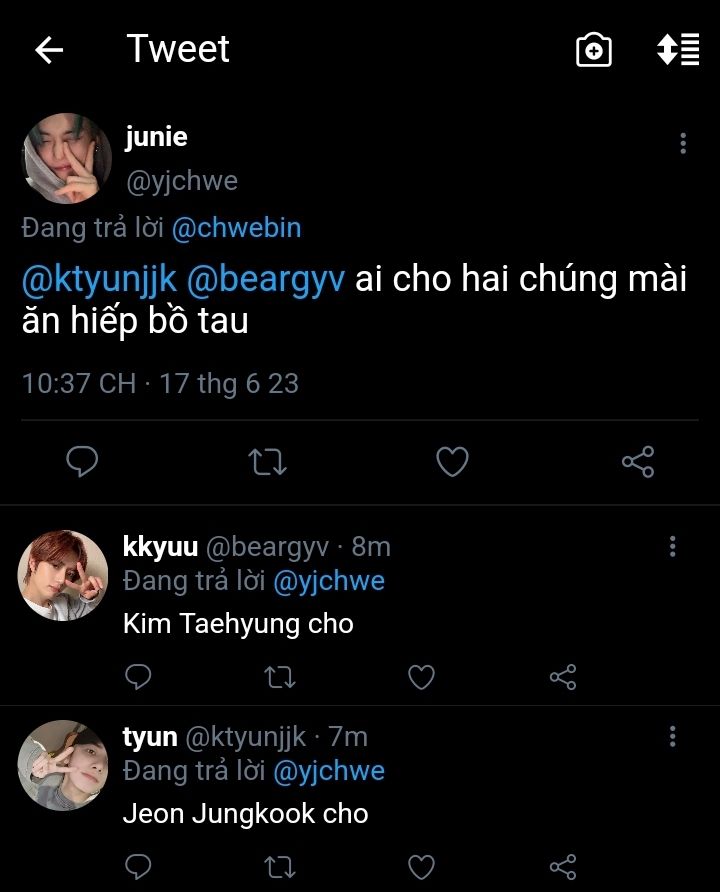Viewport: 720px width, 892px height.
Task: Open junie's profile picture
Action: click(66, 158)
